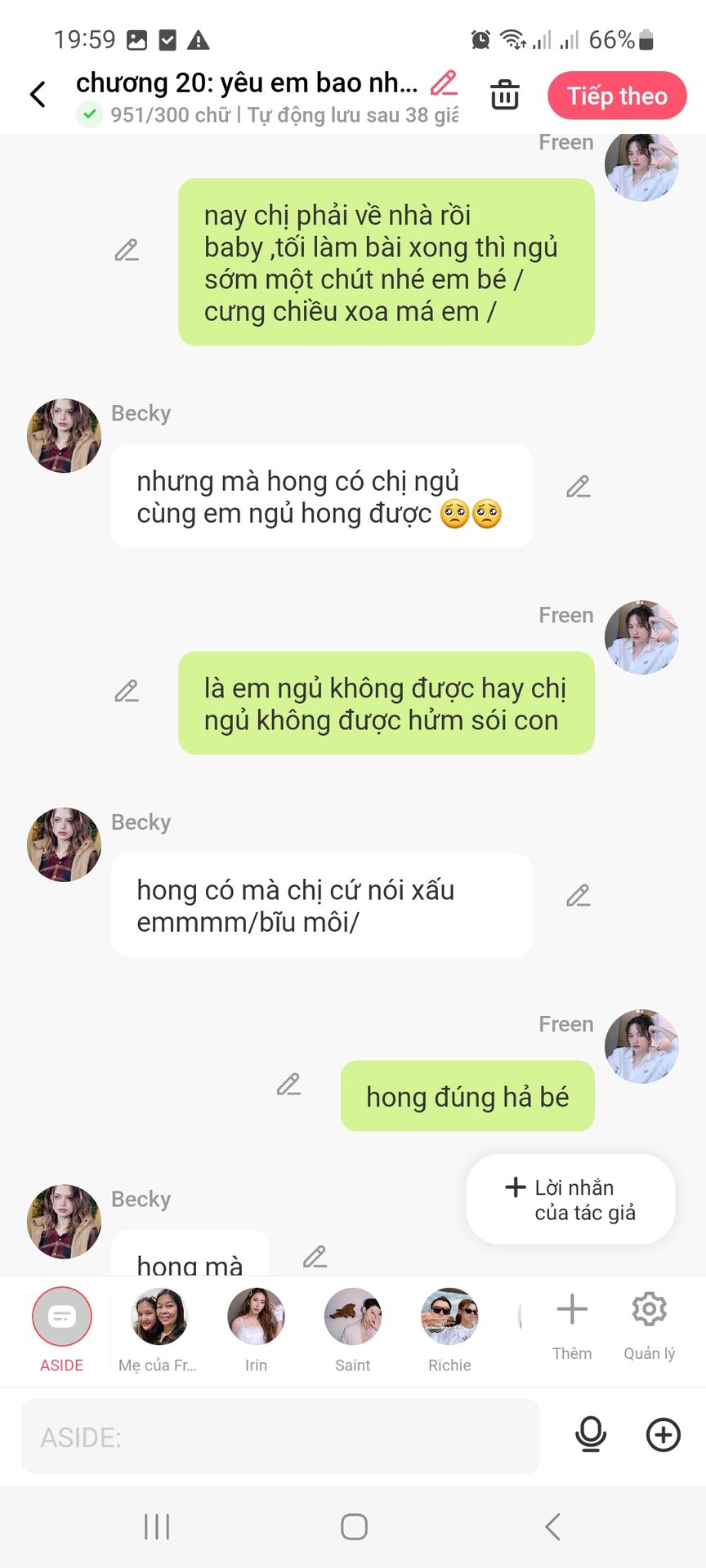This screenshot has height=1568, width=706.
Task: Pick Richie as the speaker
Action: (449, 1330)
